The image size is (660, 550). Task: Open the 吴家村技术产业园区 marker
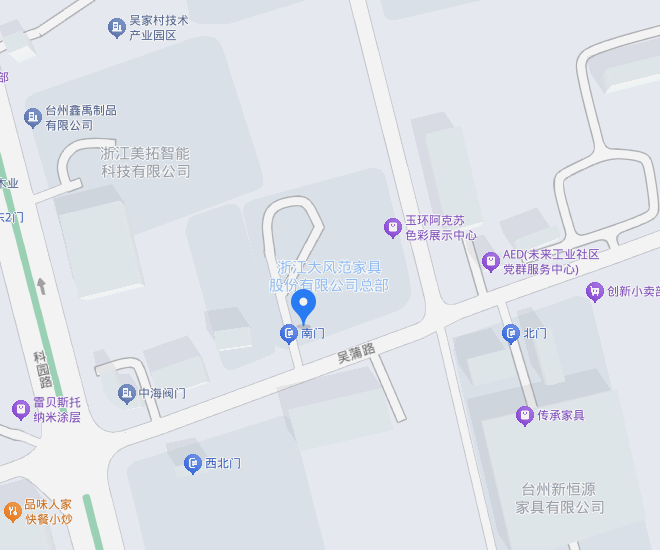pos(117,27)
